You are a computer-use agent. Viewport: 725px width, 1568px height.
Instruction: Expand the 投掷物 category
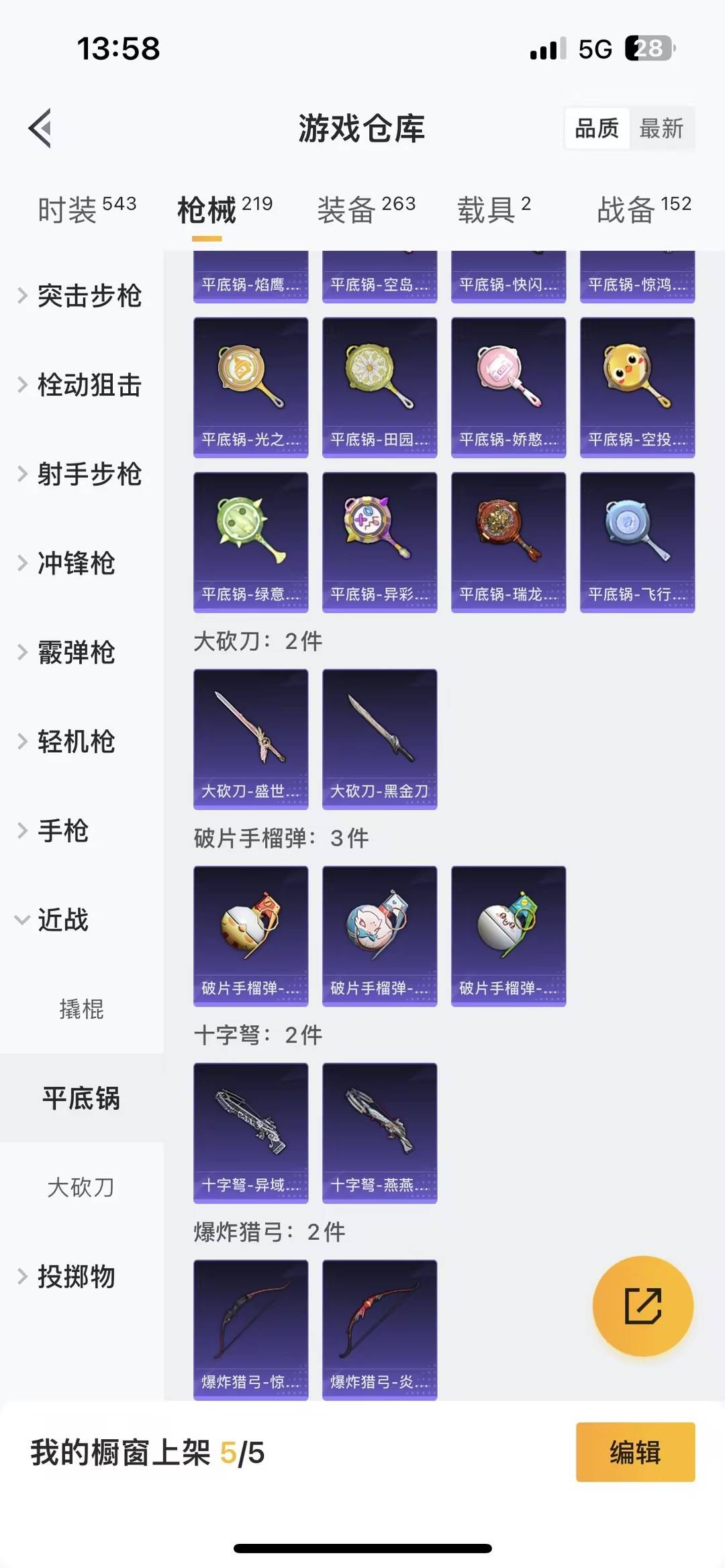(x=81, y=1277)
